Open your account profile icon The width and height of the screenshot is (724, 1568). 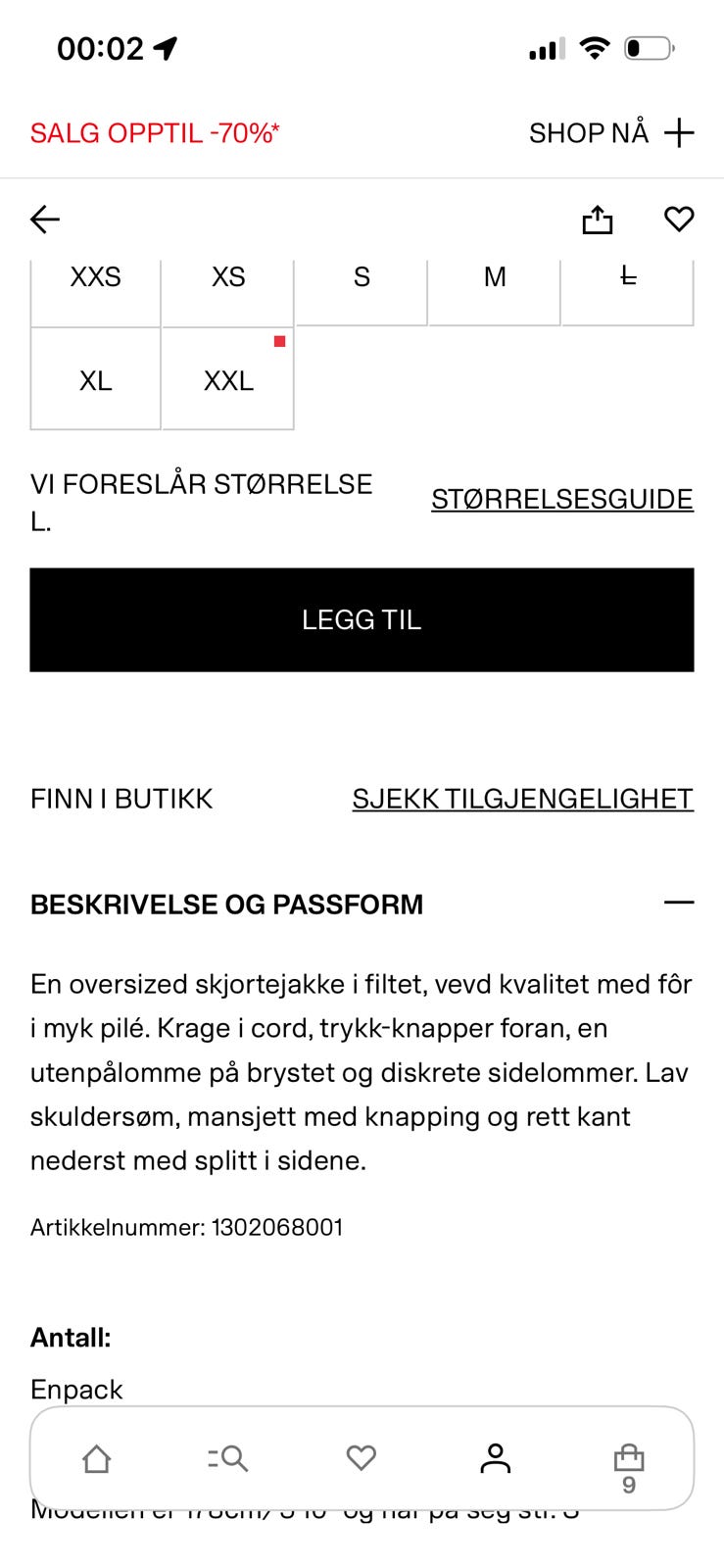495,1458
